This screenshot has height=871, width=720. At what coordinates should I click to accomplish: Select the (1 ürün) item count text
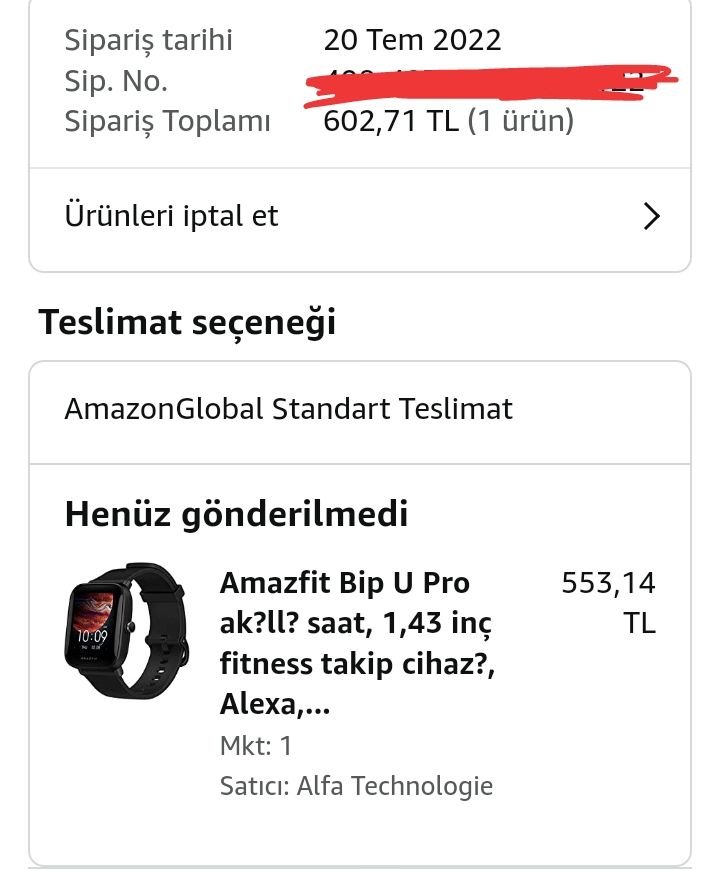point(520,120)
